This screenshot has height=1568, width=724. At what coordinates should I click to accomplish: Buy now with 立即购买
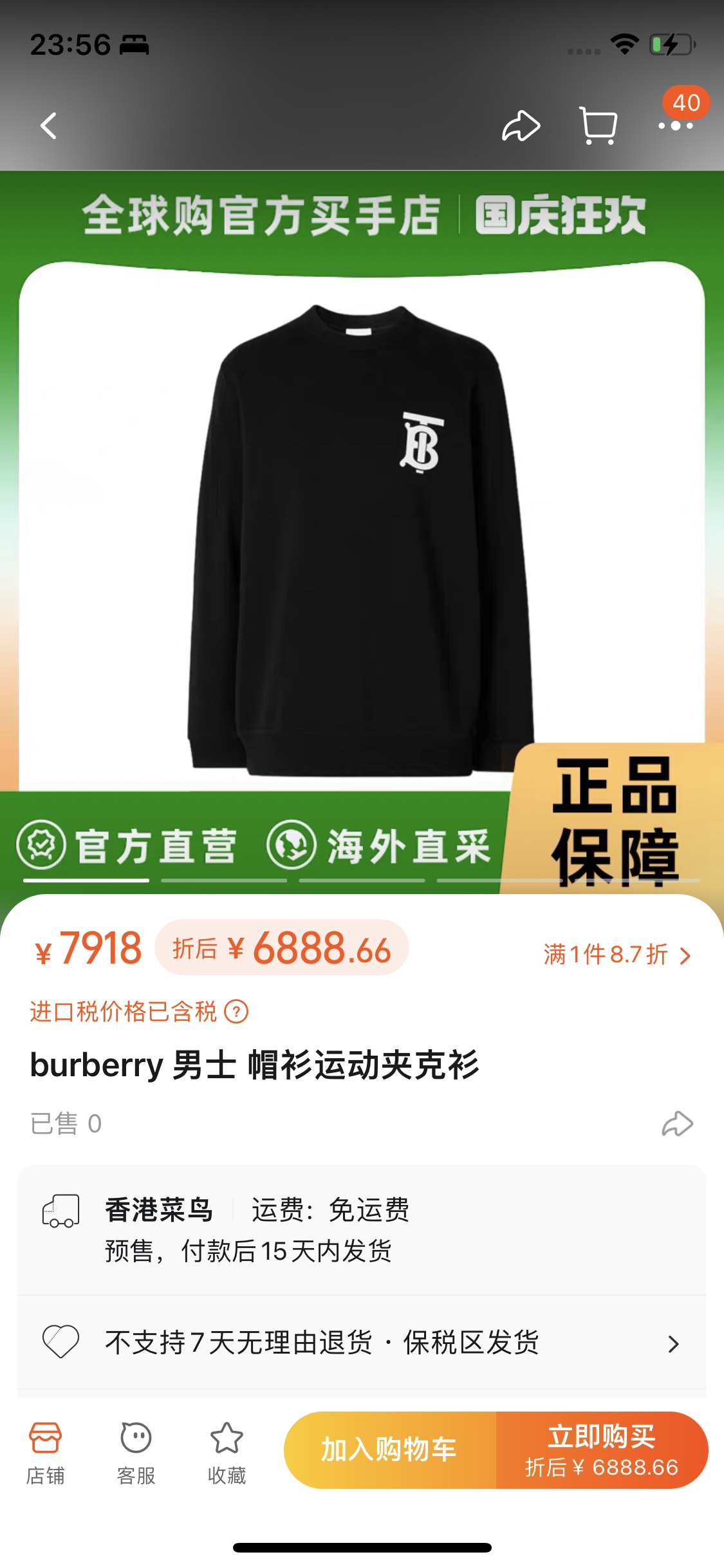[x=602, y=1450]
